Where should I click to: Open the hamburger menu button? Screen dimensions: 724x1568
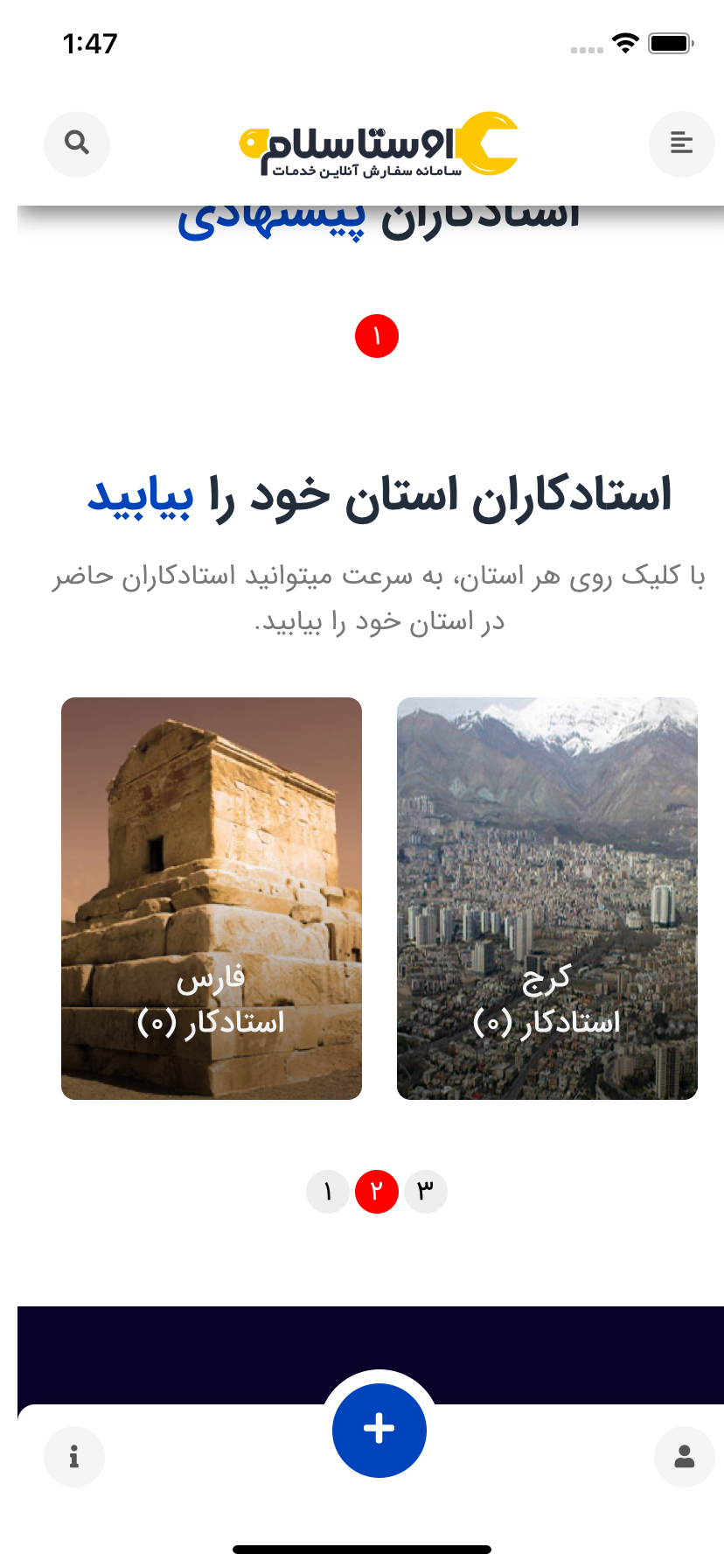coord(681,143)
